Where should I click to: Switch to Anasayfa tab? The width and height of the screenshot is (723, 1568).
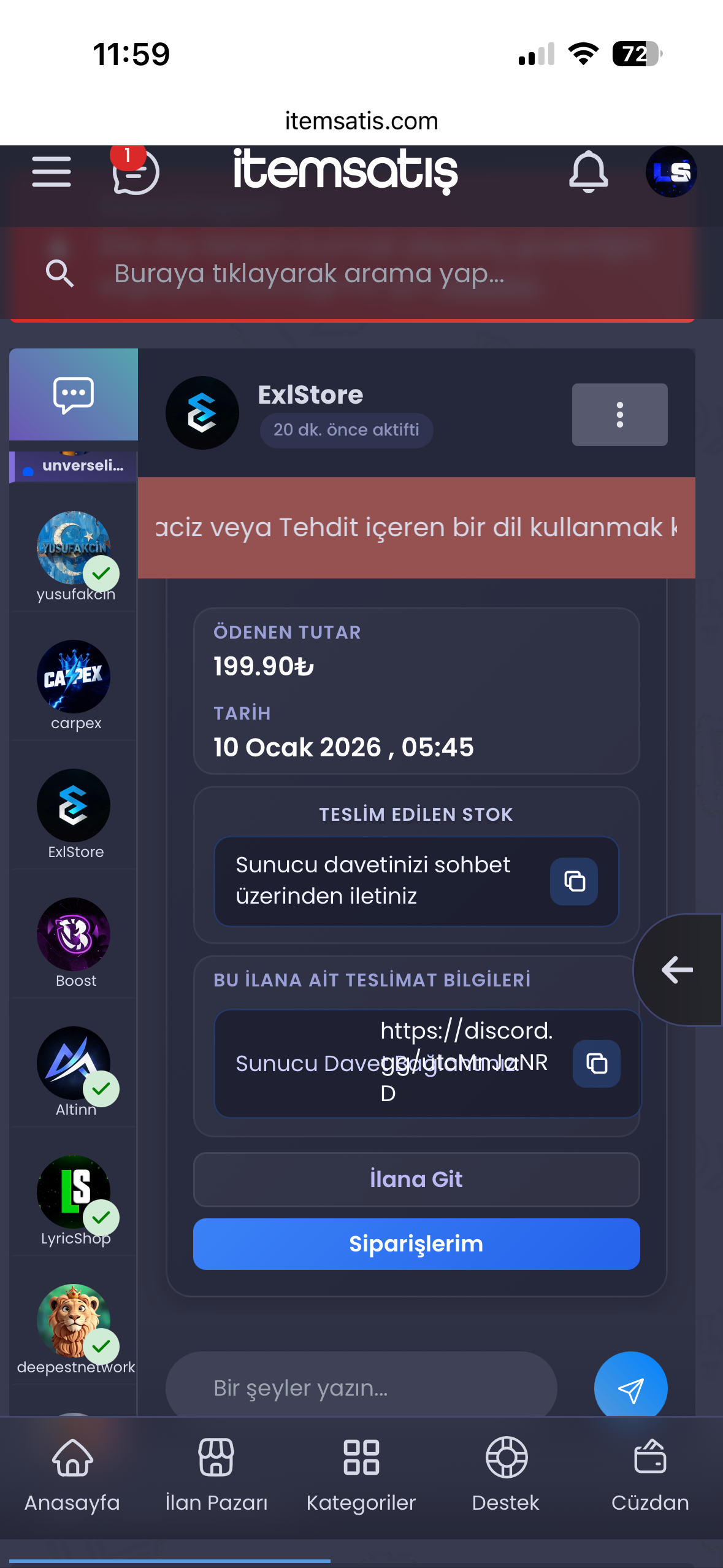pos(72,1475)
